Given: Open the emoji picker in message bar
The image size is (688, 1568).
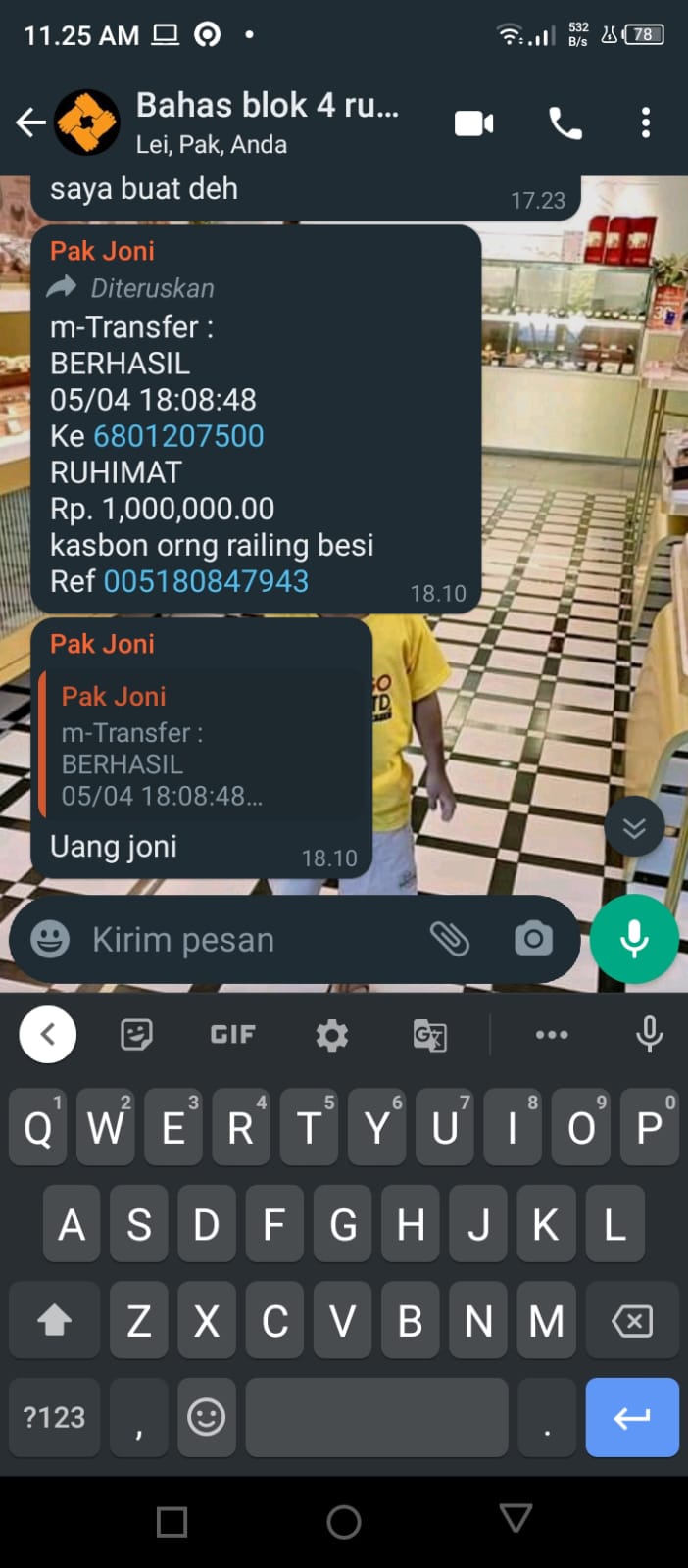Looking at the screenshot, I should click(50, 939).
